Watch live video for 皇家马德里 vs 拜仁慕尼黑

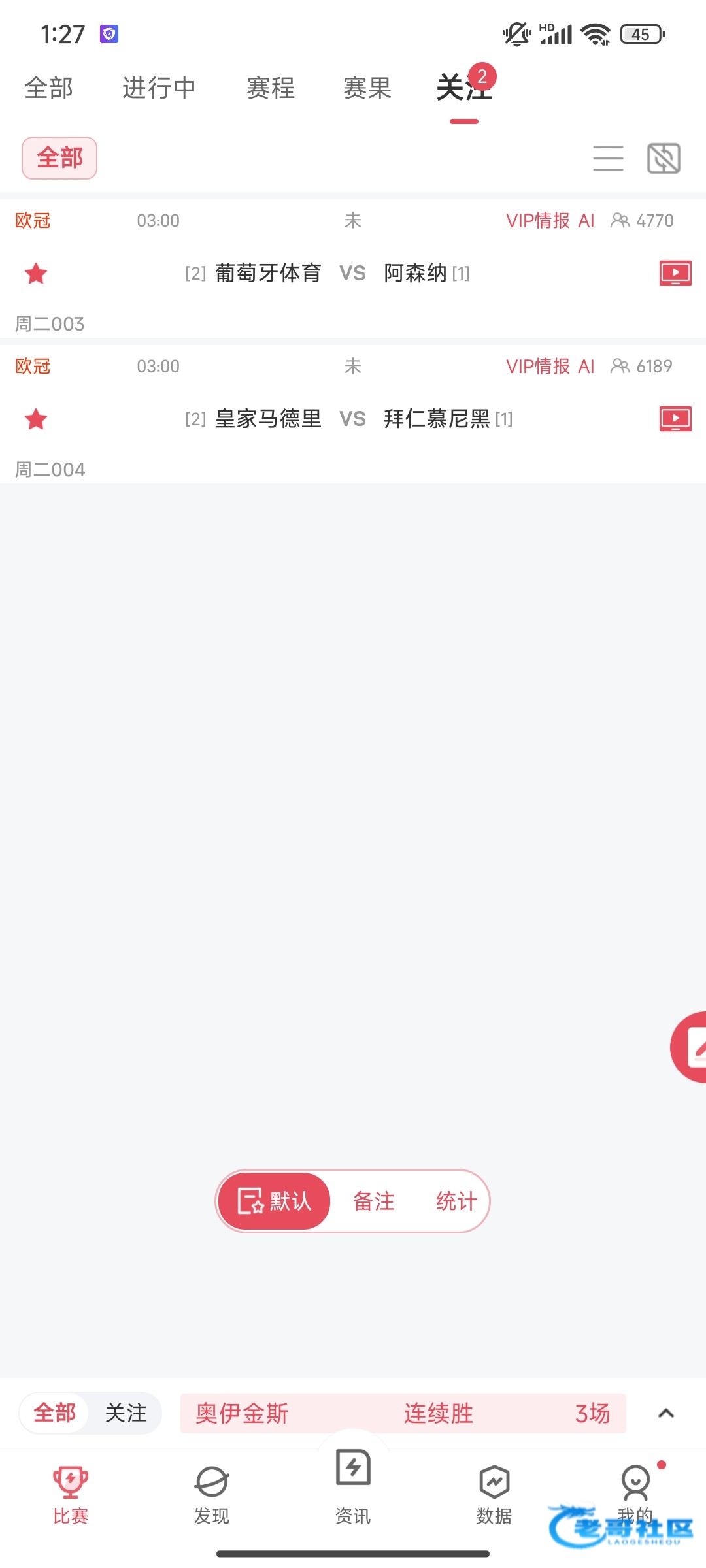click(x=675, y=419)
